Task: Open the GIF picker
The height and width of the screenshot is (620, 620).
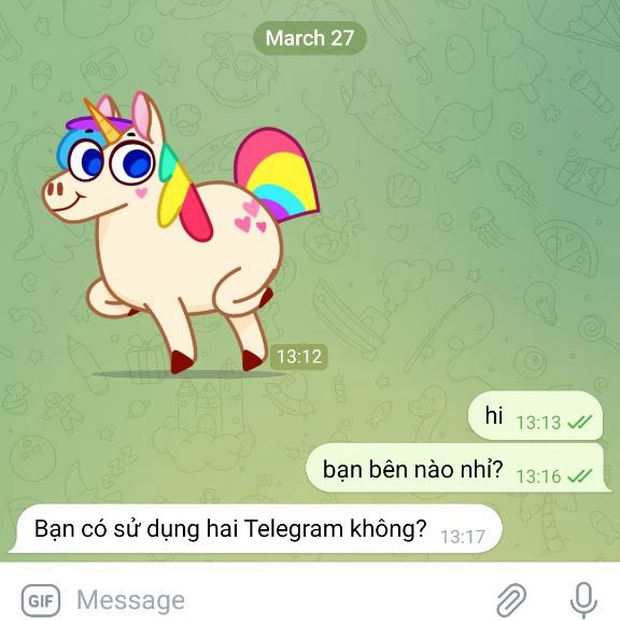Action: [40, 600]
